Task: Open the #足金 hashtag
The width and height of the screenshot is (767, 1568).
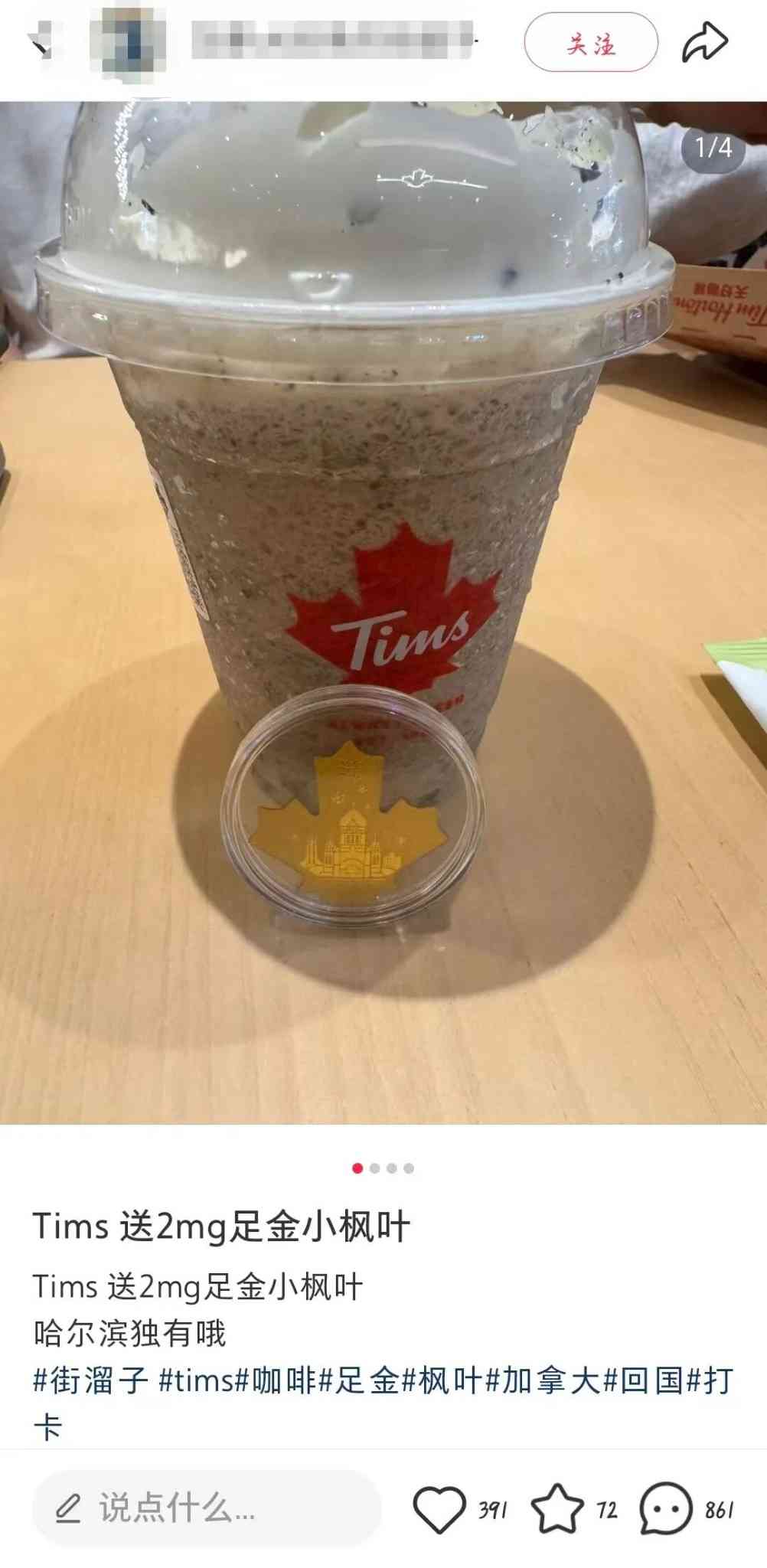Action: tap(358, 1381)
